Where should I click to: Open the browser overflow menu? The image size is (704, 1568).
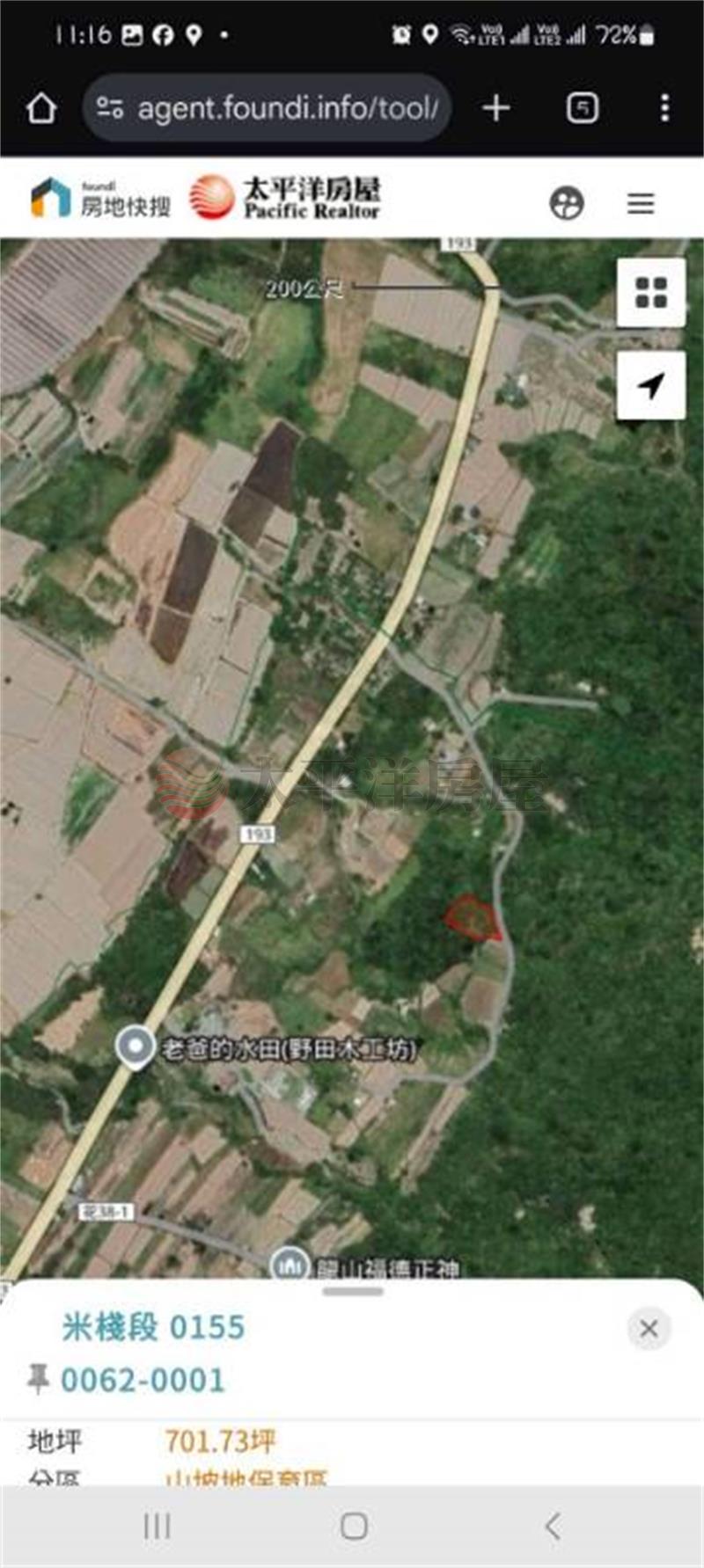(664, 108)
